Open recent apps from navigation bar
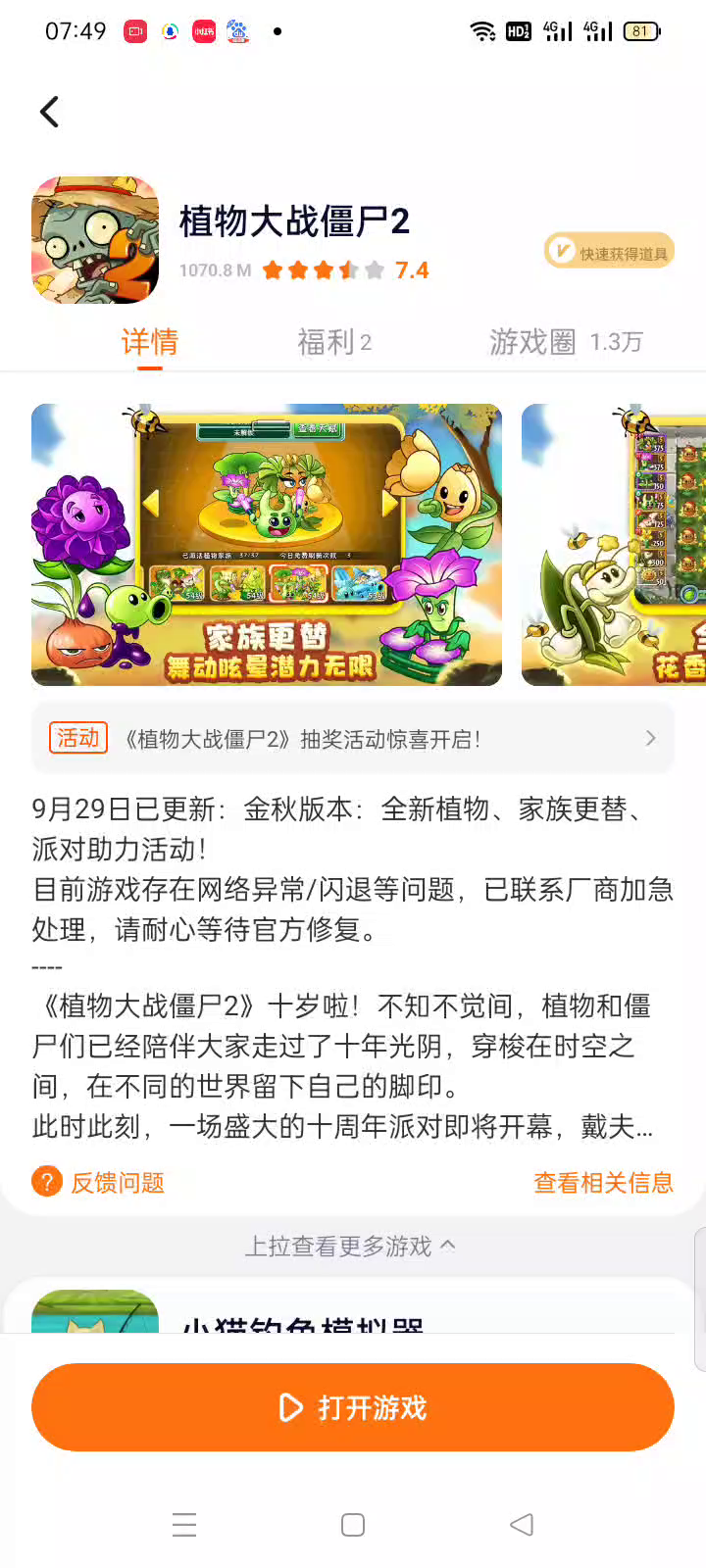The image size is (706, 1568). click(184, 1525)
